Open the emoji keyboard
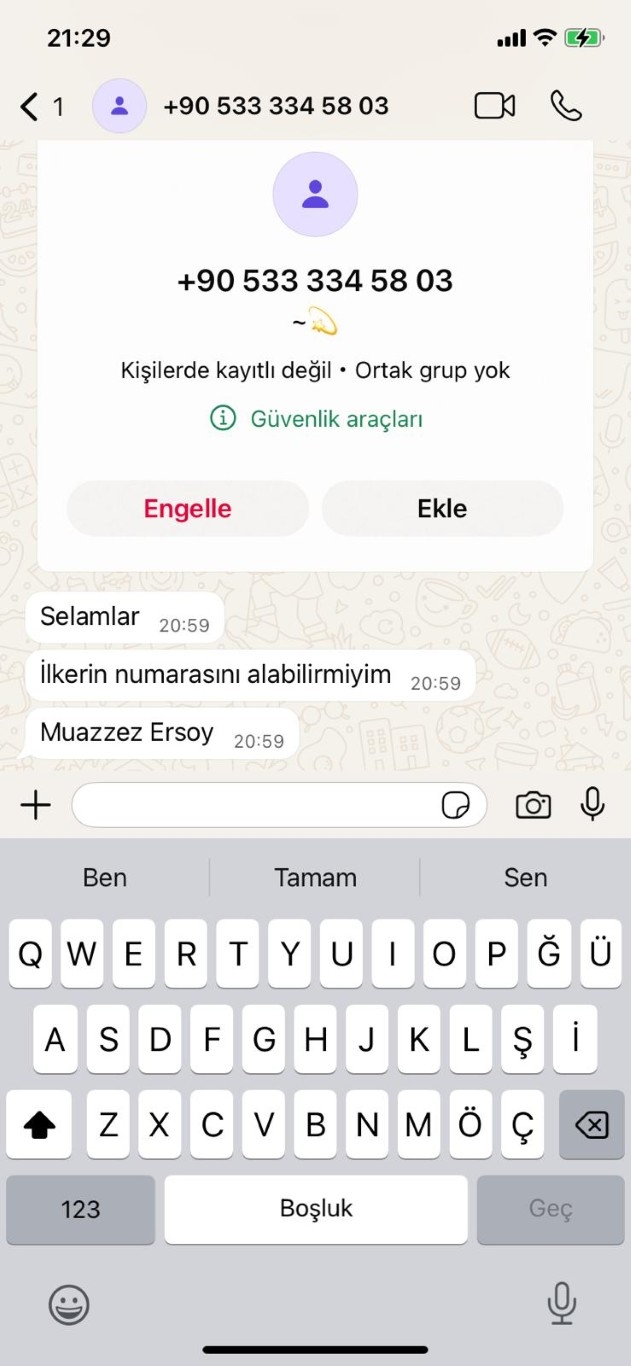Image resolution: width=631 pixels, height=1366 pixels. pyautogui.click(x=69, y=1304)
